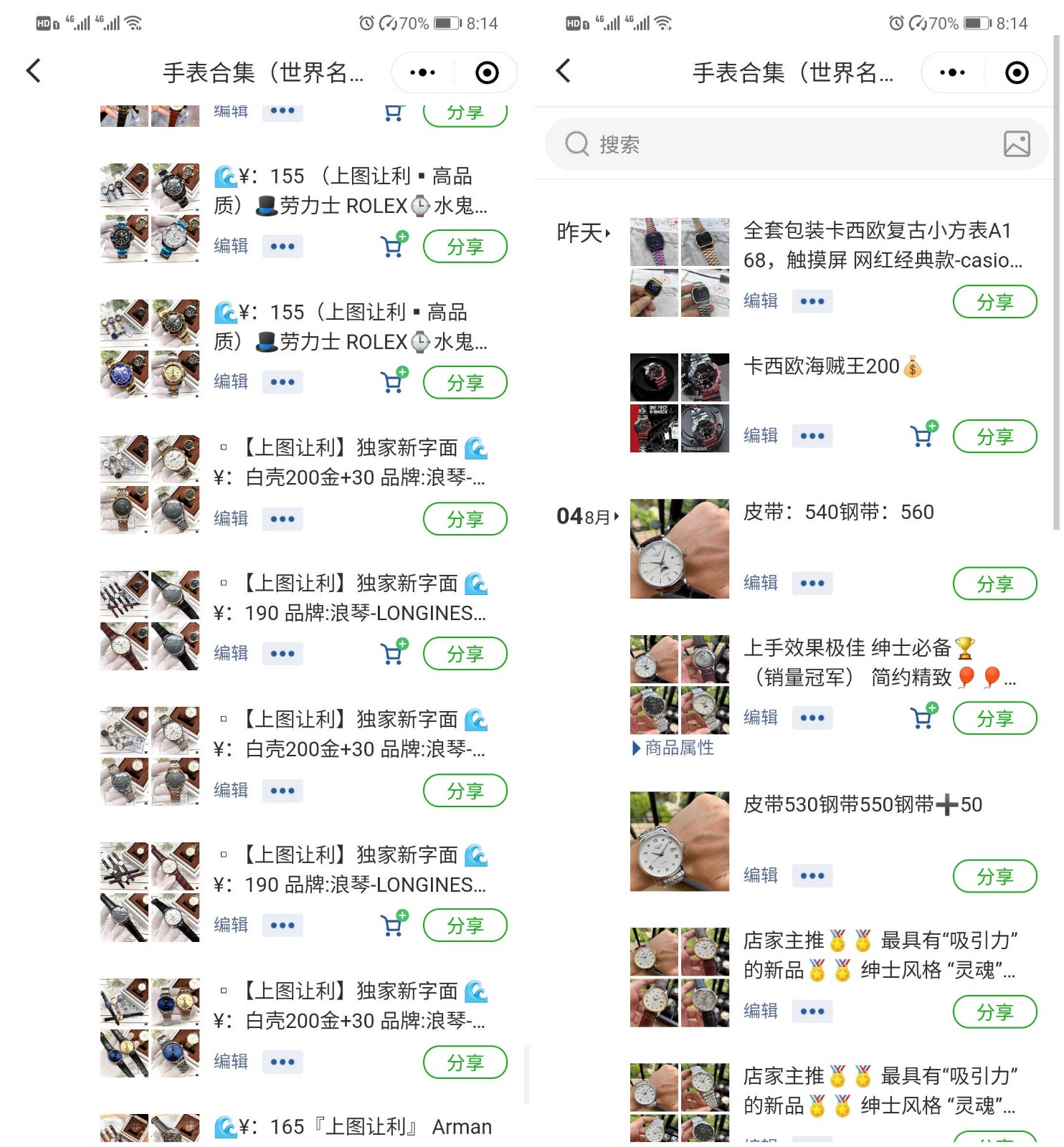The image size is (1064, 1147).
Task: Edit the 皮带：540钢带：560 item
Action: [760, 583]
